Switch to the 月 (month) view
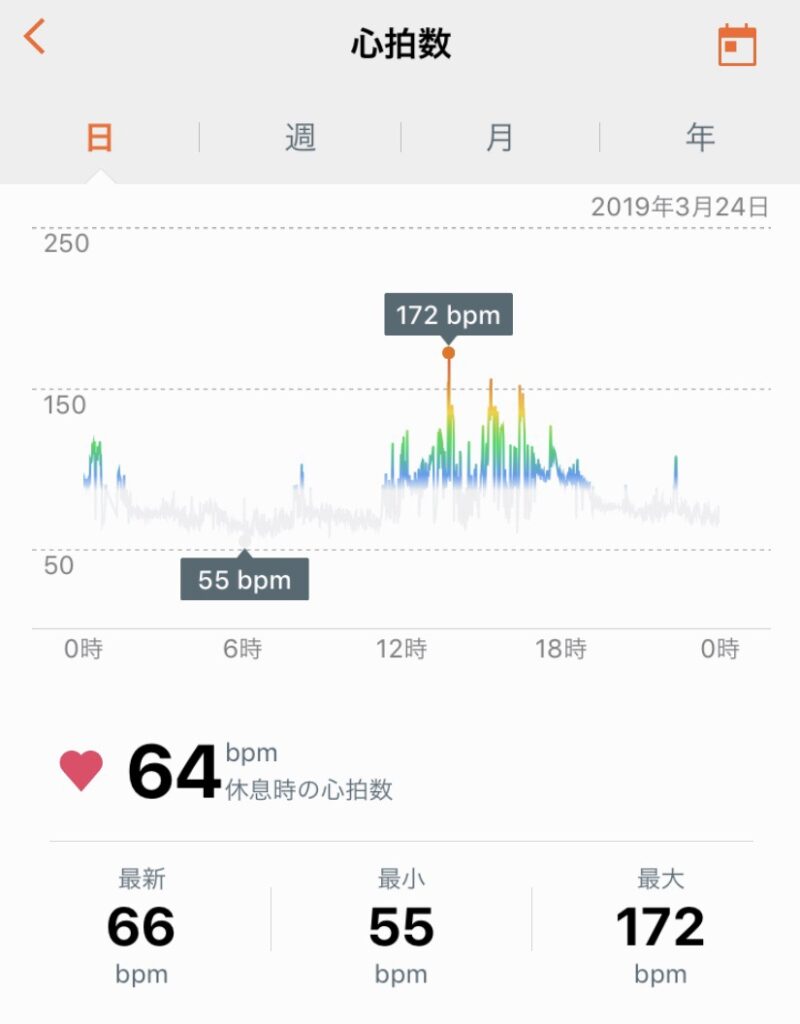The height and width of the screenshot is (1024, 800). (500, 137)
